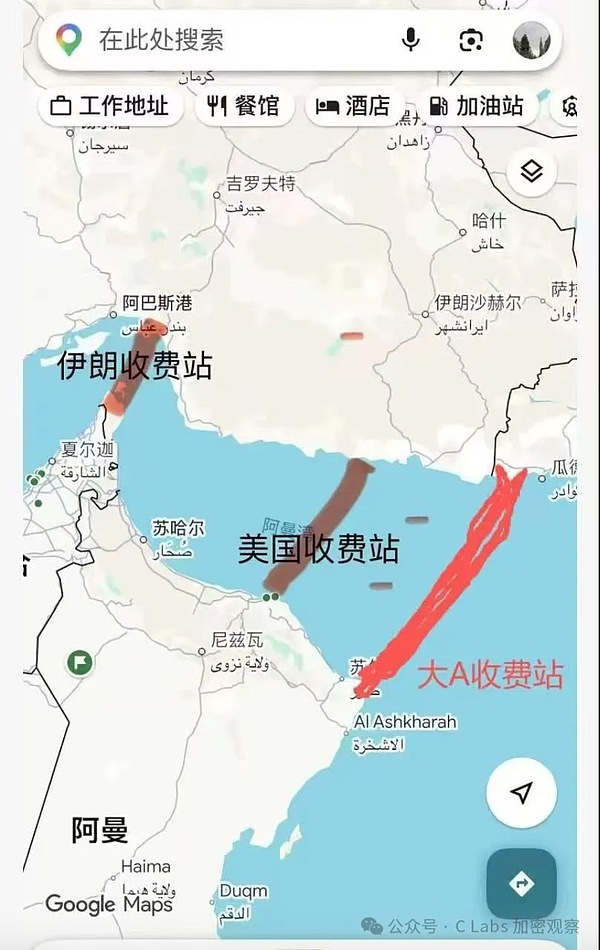Open Lens camera search icon
The image size is (600, 950).
470,40
